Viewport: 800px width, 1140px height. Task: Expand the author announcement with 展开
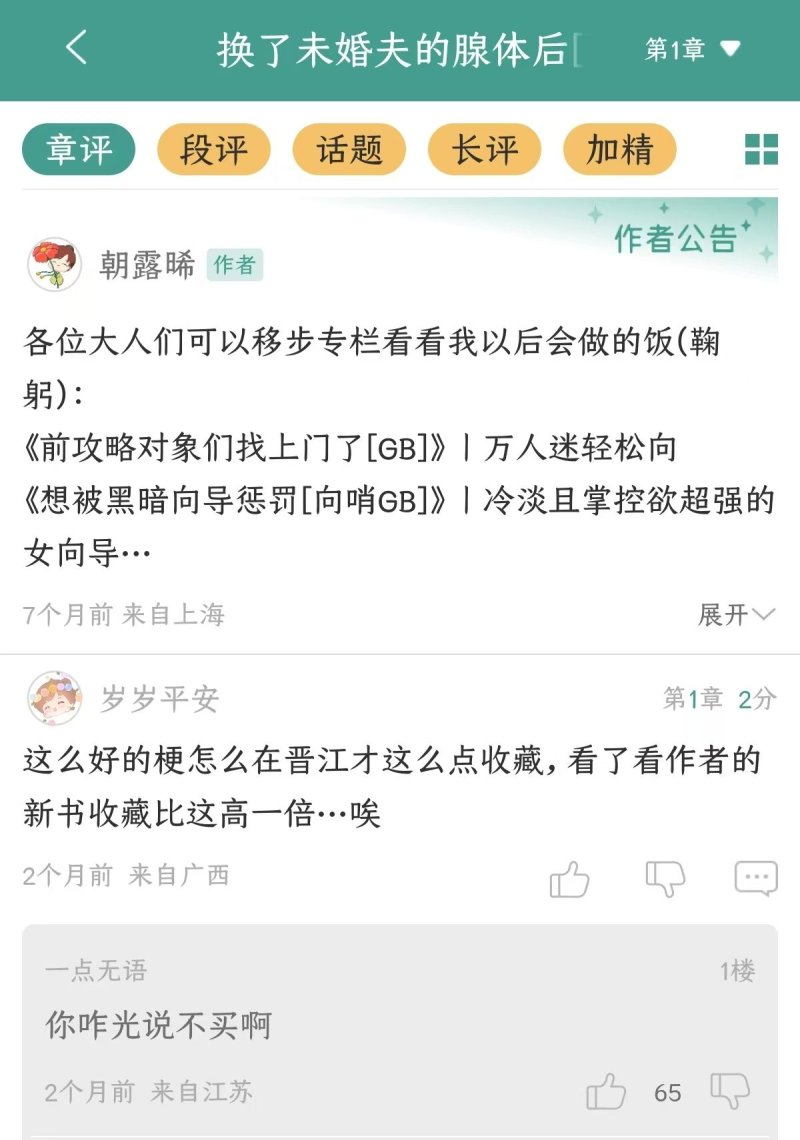point(735,615)
